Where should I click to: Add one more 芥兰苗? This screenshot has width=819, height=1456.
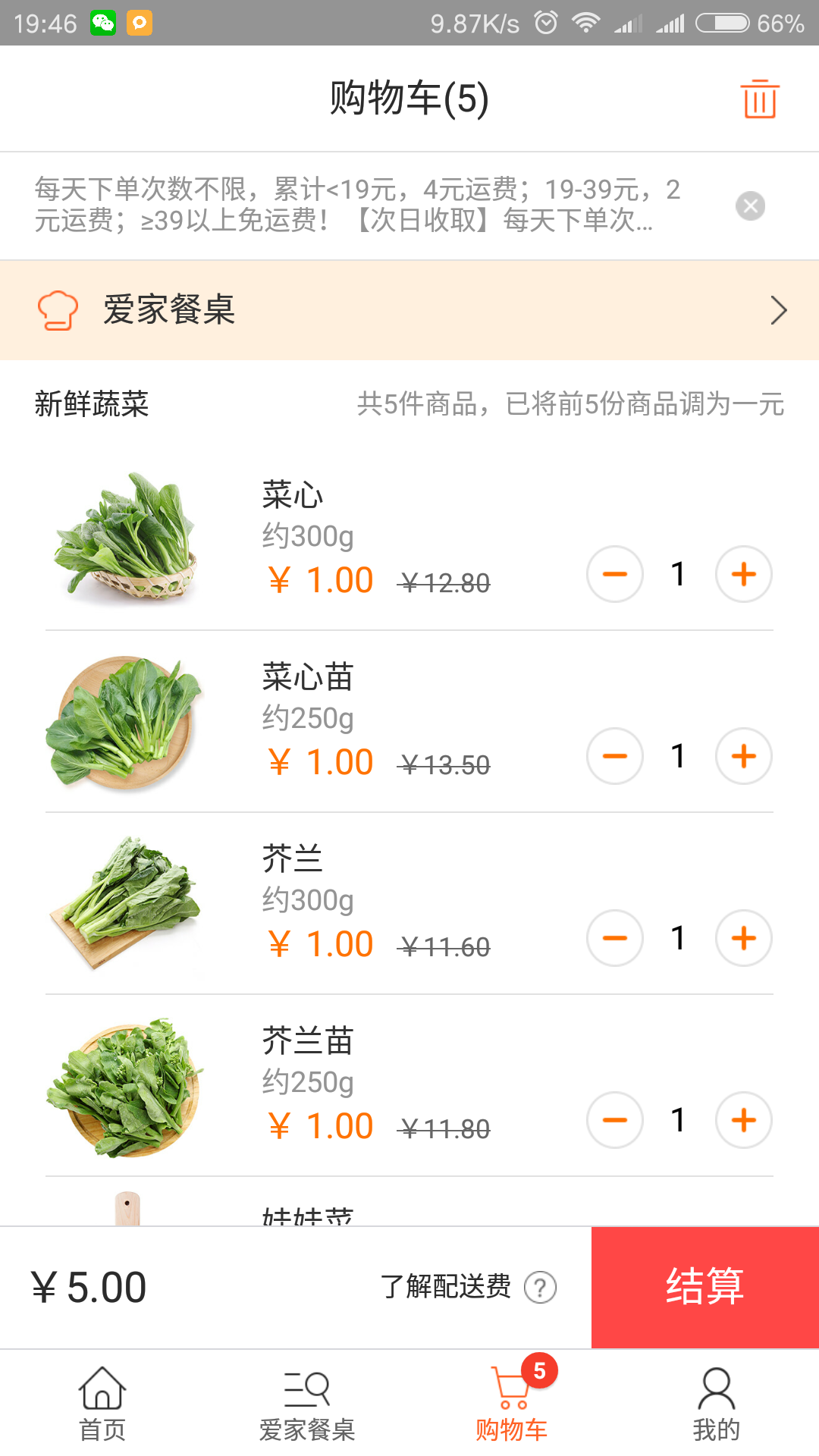(x=744, y=1120)
